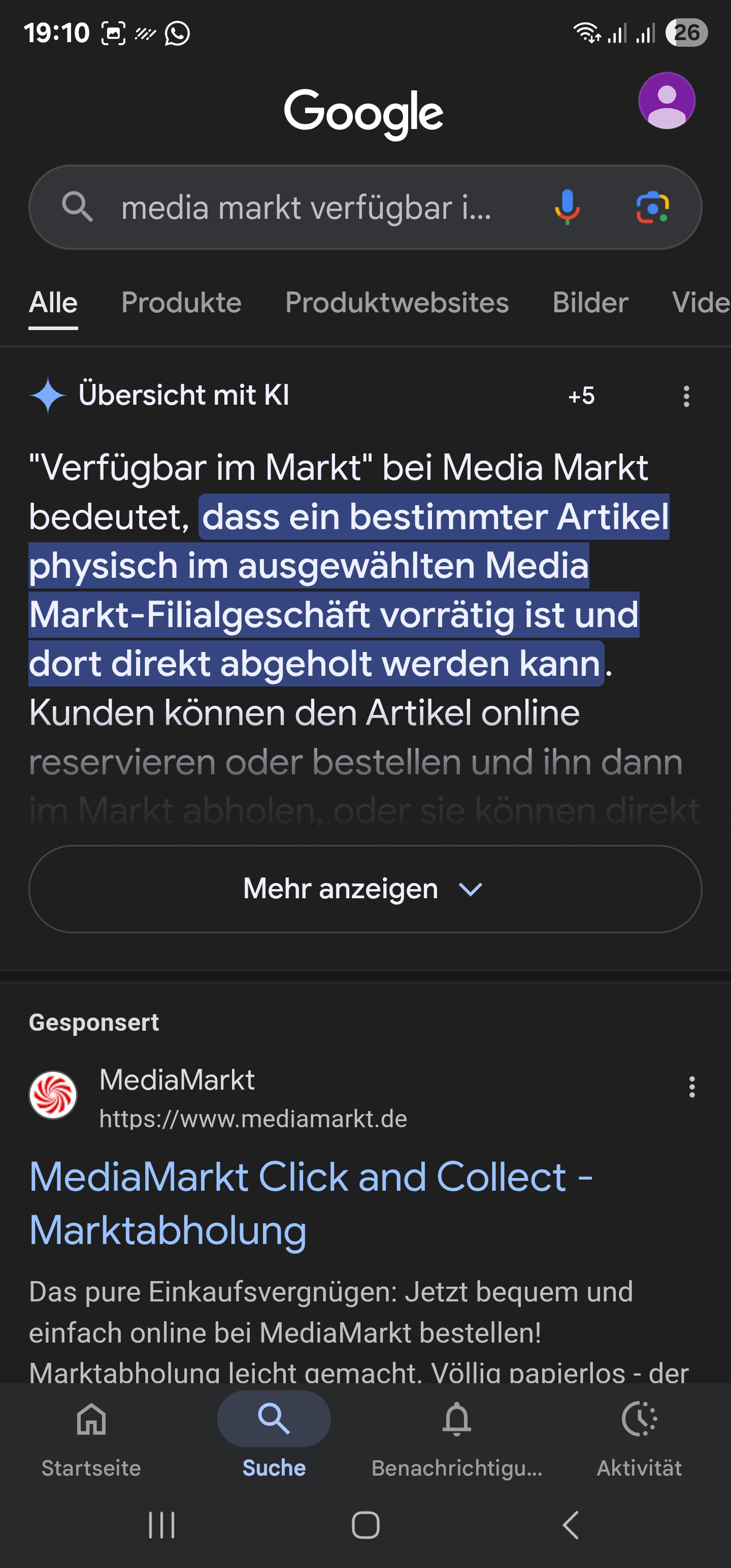Expand the overview with Mehr anzeigen
Screen dimensions: 731x1568
coord(365,889)
